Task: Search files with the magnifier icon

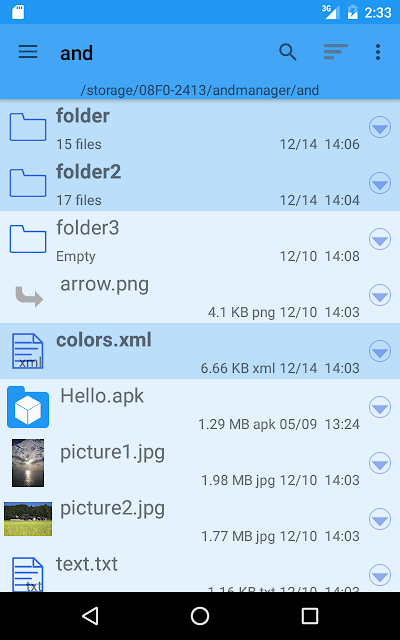Action: (x=288, y=52)
